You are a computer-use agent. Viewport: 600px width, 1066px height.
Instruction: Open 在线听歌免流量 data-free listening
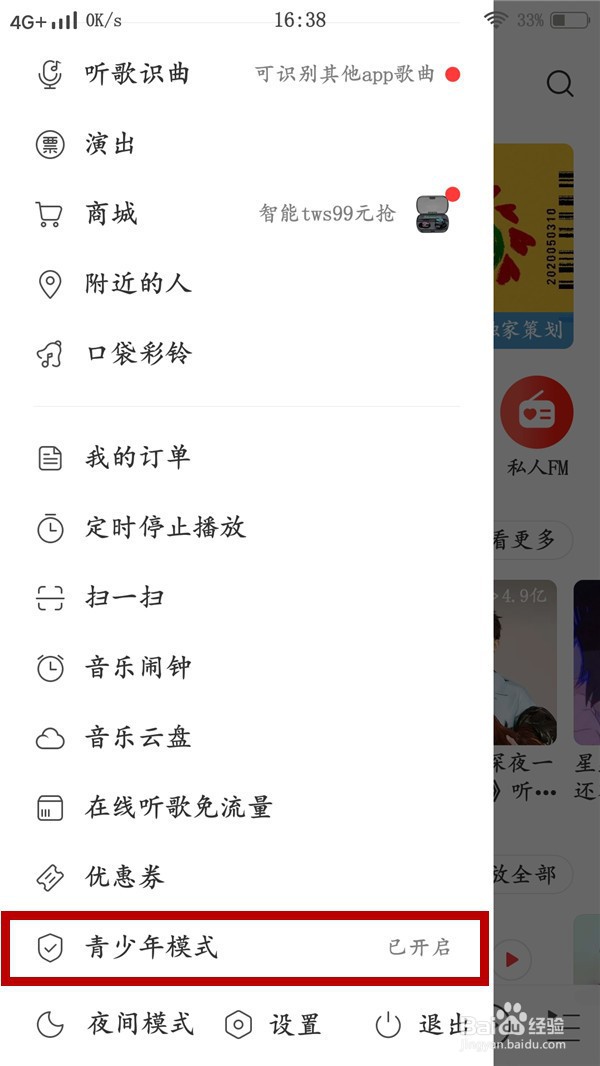pos(247,807)
